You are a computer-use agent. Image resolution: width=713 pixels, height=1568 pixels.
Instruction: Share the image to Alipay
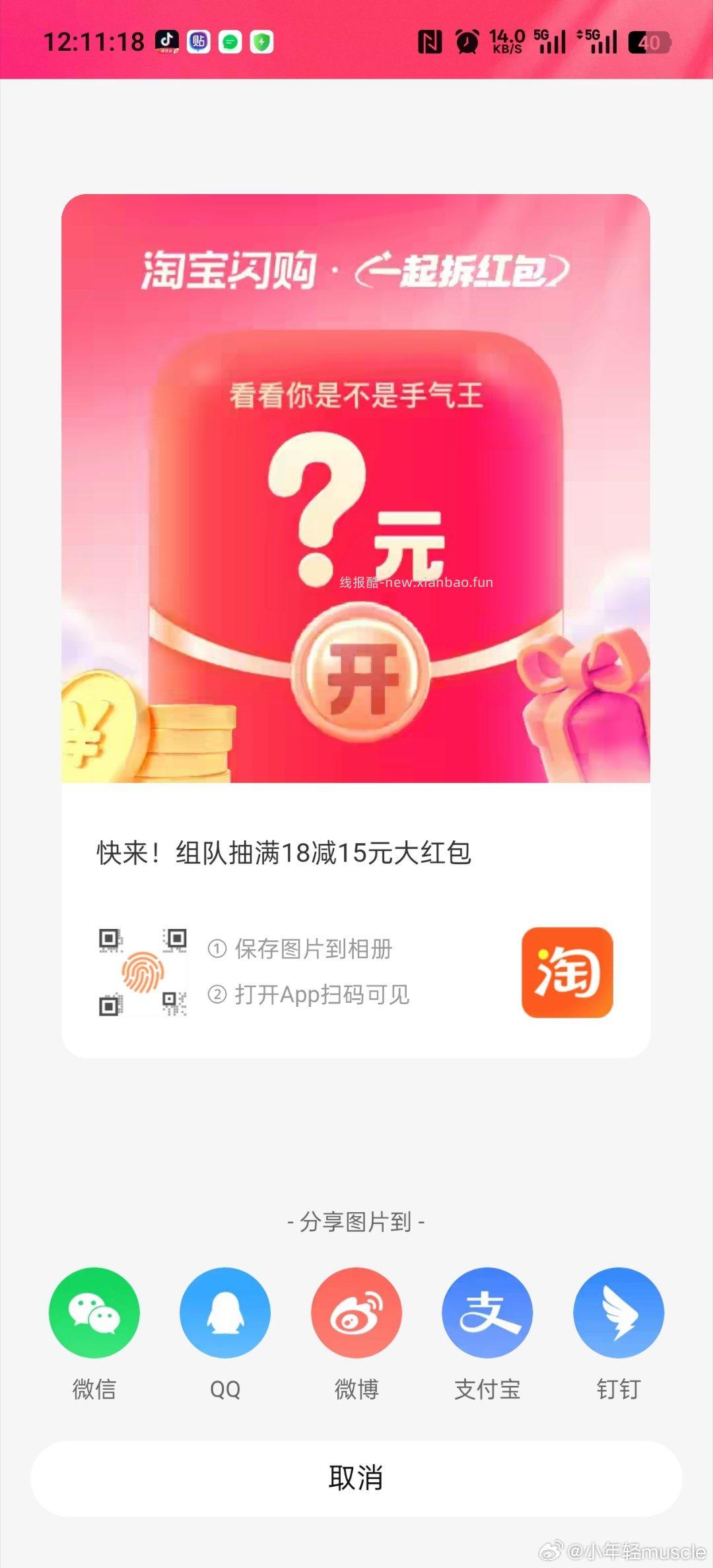pyautogui.click(x=487, y=1314)
